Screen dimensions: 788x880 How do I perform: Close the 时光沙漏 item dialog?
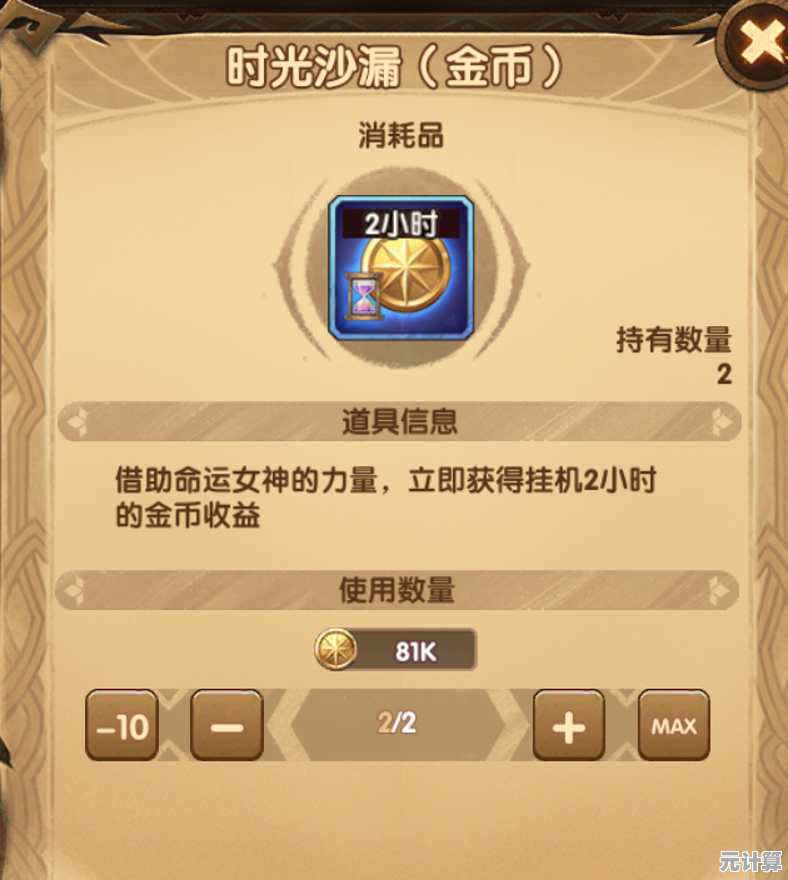(757, 43)
